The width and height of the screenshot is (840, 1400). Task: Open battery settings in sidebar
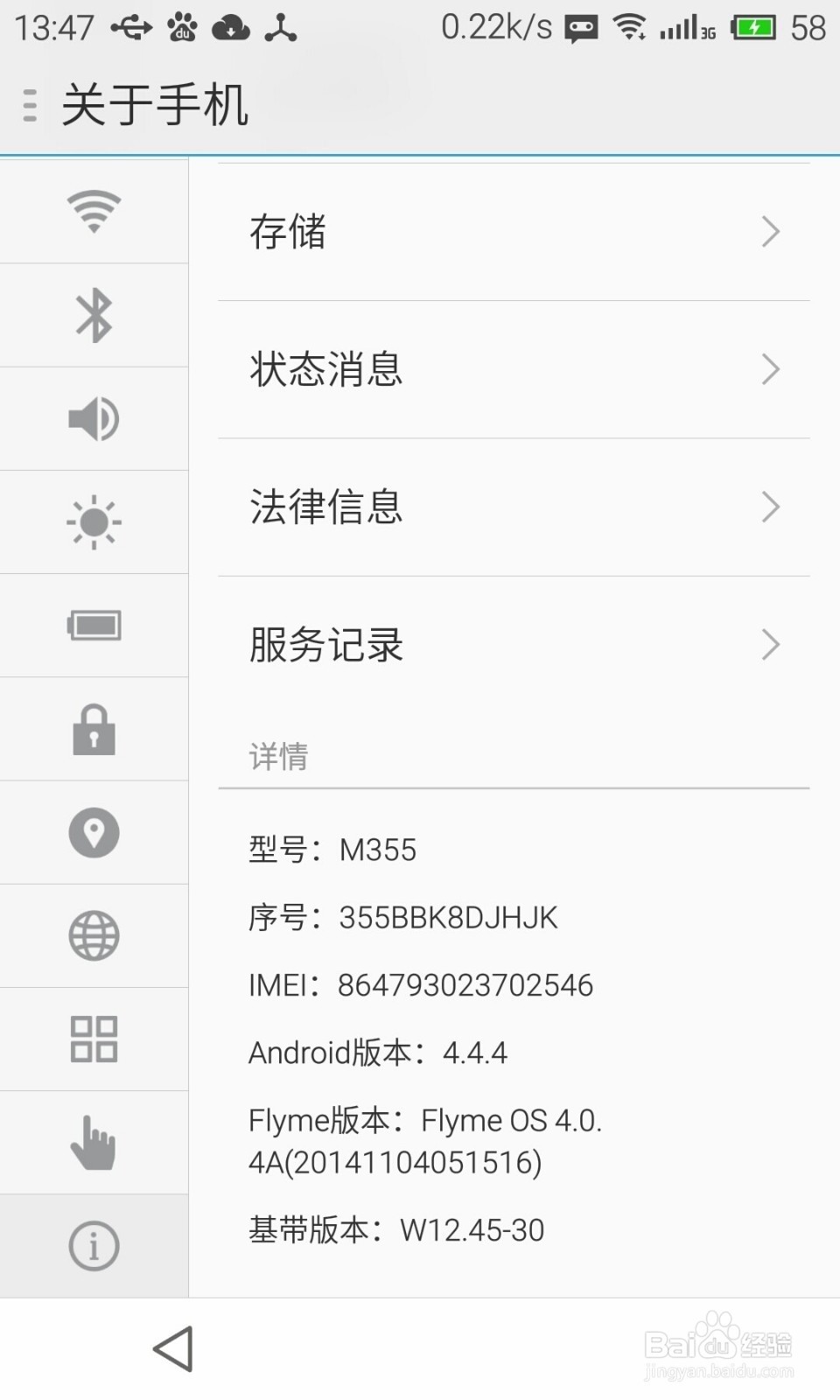[x=94, y=626]
